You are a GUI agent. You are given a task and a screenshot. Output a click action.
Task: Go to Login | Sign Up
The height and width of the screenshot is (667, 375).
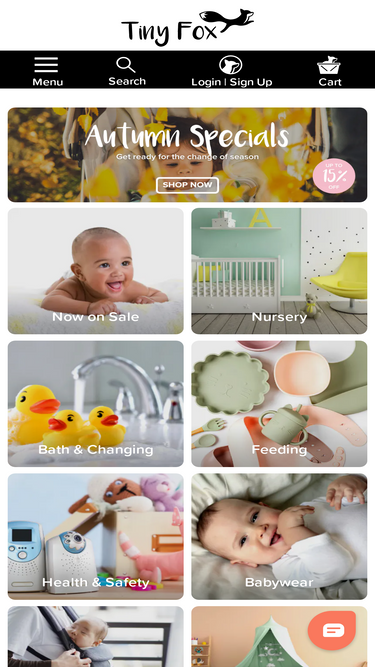pyautogui.click(x=231, y=71)
